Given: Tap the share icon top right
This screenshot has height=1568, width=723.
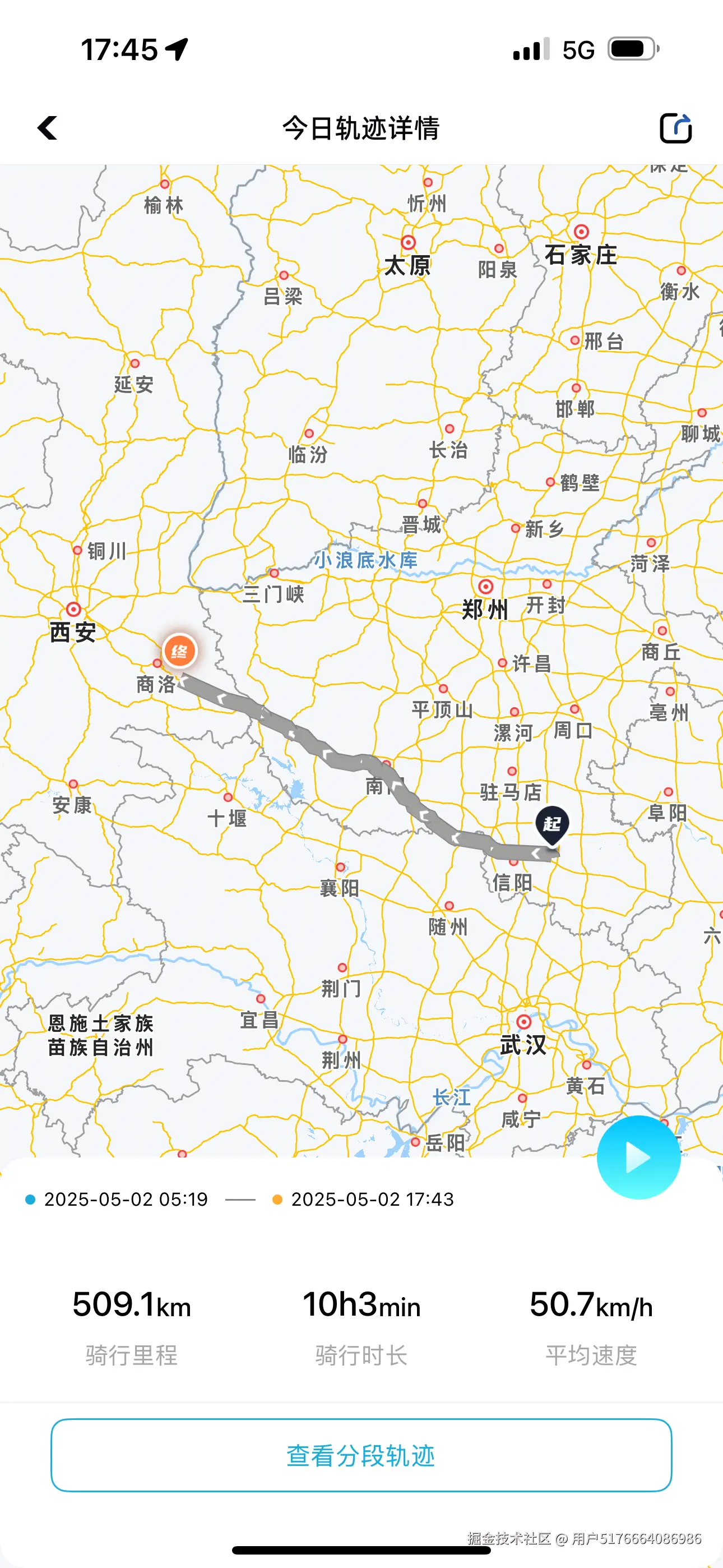Looking at the screenshot, I should pyautogui.click(x=676, y=128).
